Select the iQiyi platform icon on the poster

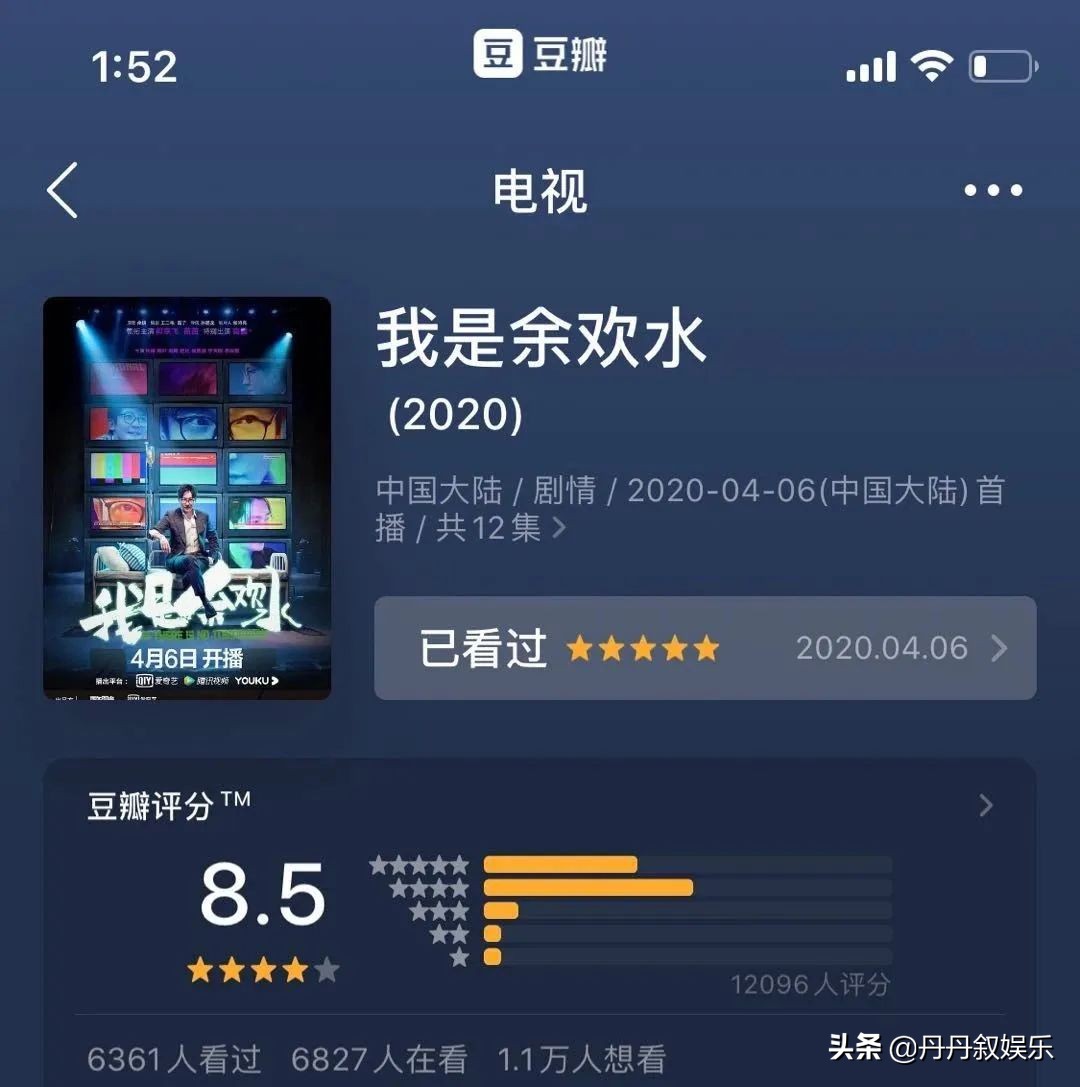(145, 679)
